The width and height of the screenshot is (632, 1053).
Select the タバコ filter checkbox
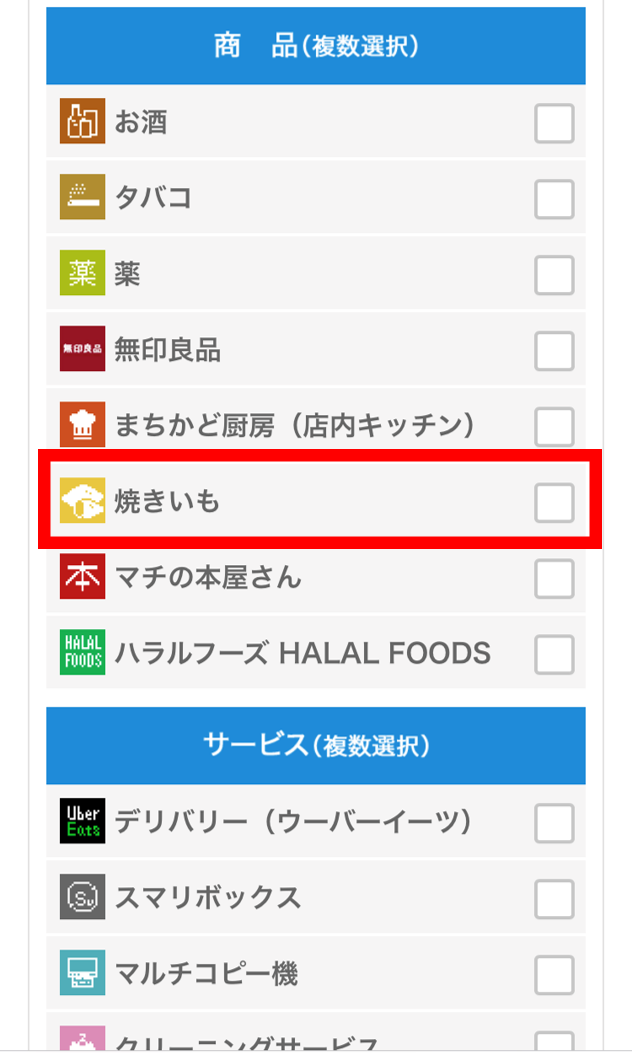point(554,199)
